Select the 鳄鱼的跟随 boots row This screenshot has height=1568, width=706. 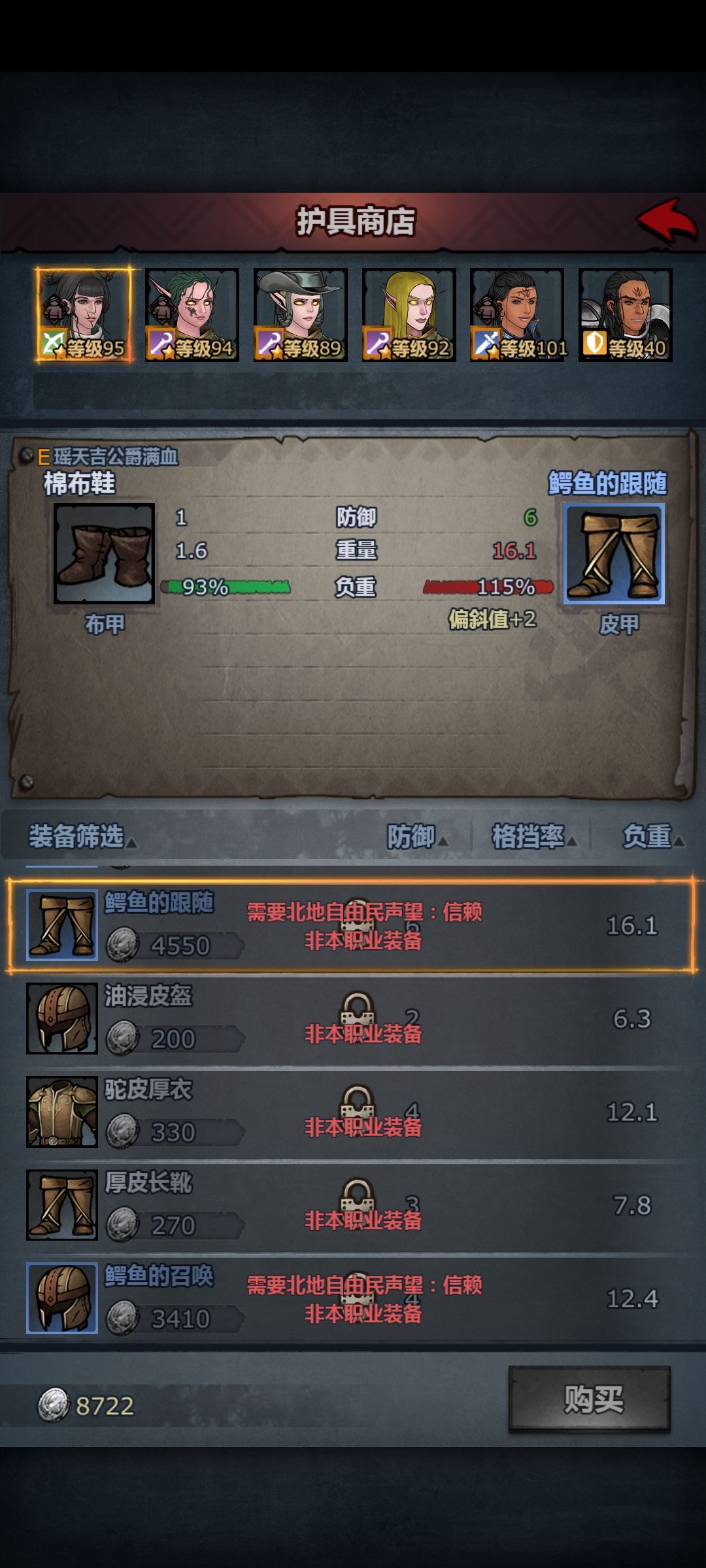click(353, 925)
